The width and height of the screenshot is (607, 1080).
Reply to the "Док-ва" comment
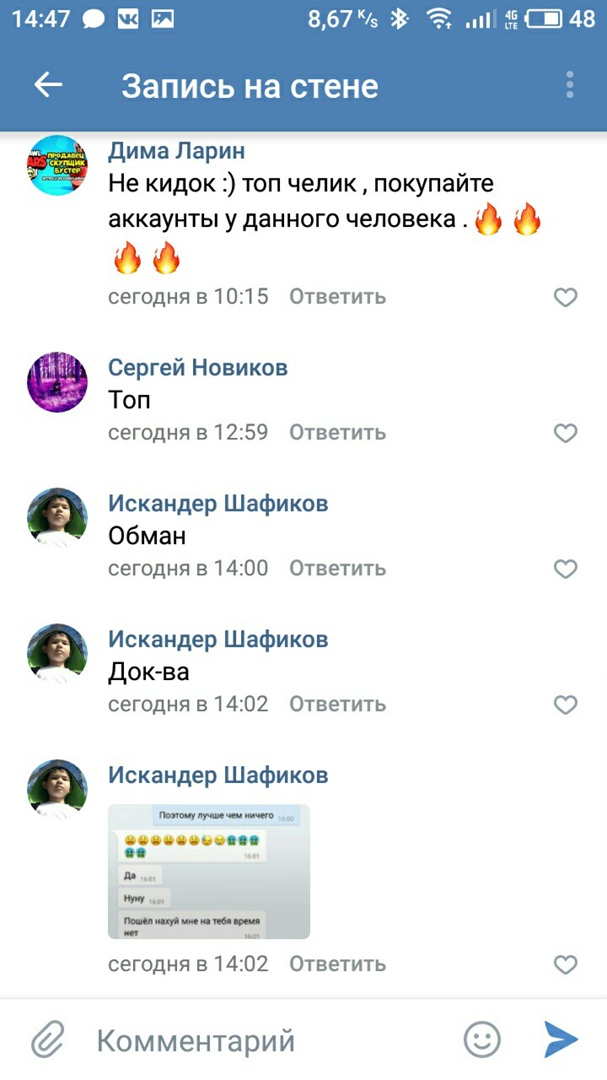click(337, 705)
